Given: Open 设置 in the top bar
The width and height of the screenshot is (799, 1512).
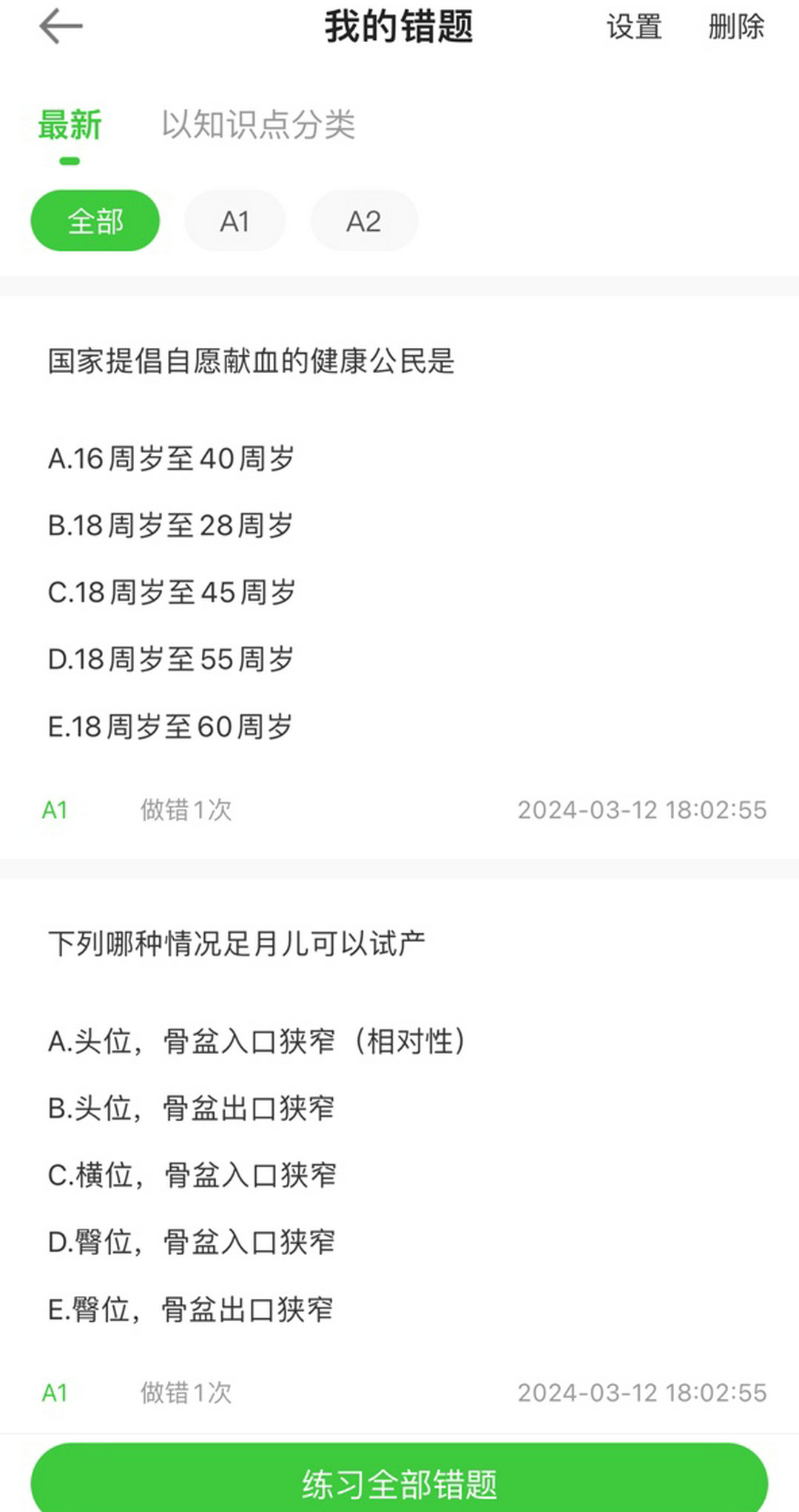Looking at the screenshot, I should point(634,27).
